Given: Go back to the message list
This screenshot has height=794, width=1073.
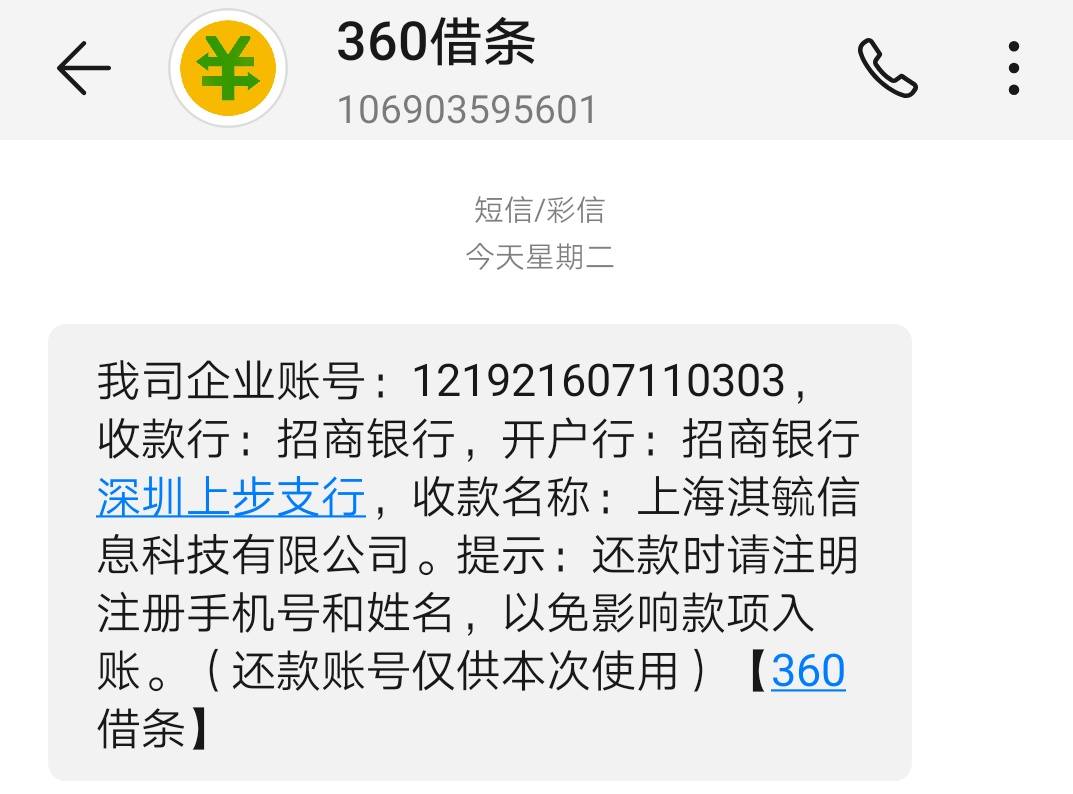Looking at the screenshot, I should point(83,69).
